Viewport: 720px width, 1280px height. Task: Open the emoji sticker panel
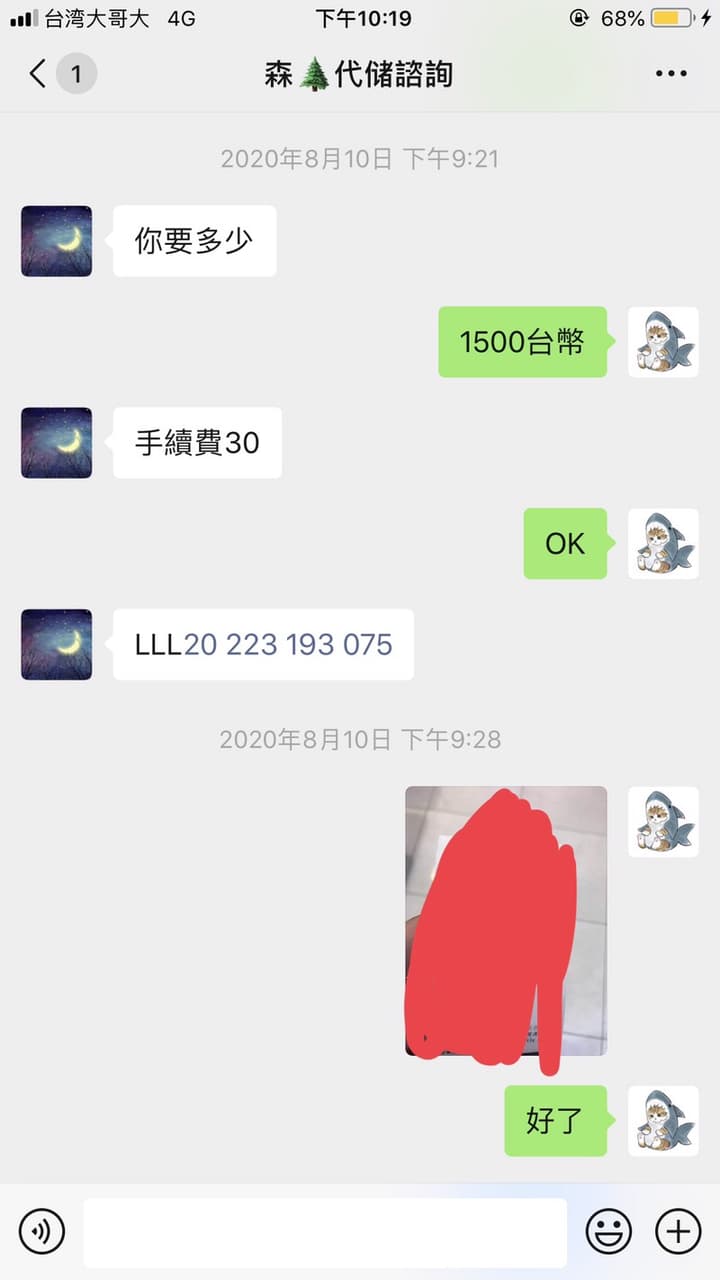[x=608, y=1231]
